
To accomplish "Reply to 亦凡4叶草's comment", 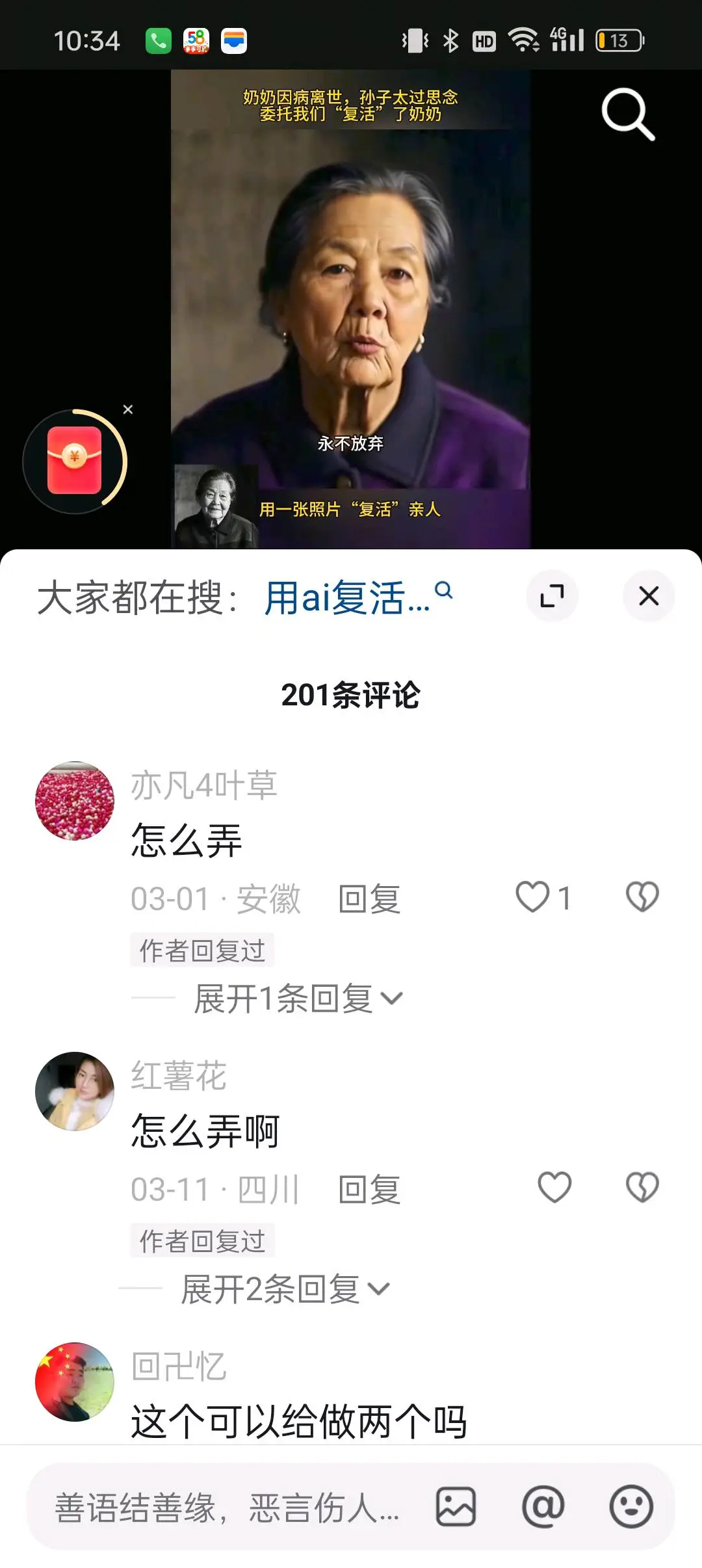I will (369, 899).
